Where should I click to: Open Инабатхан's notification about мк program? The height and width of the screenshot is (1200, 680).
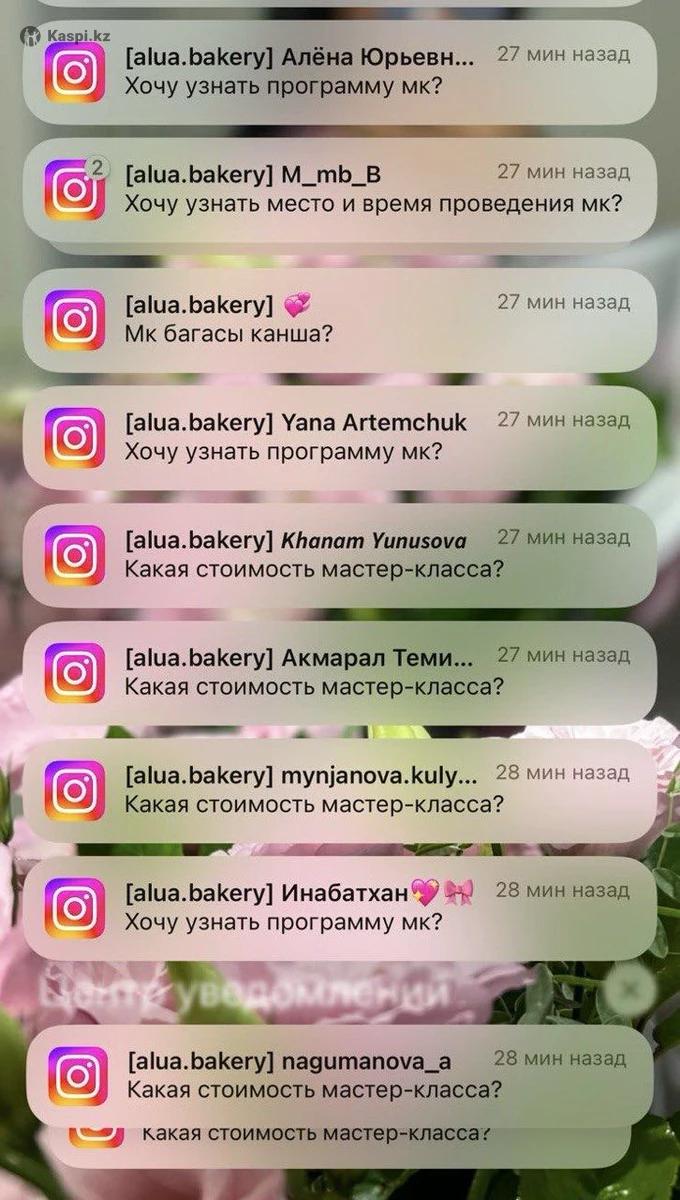point(340,907)
